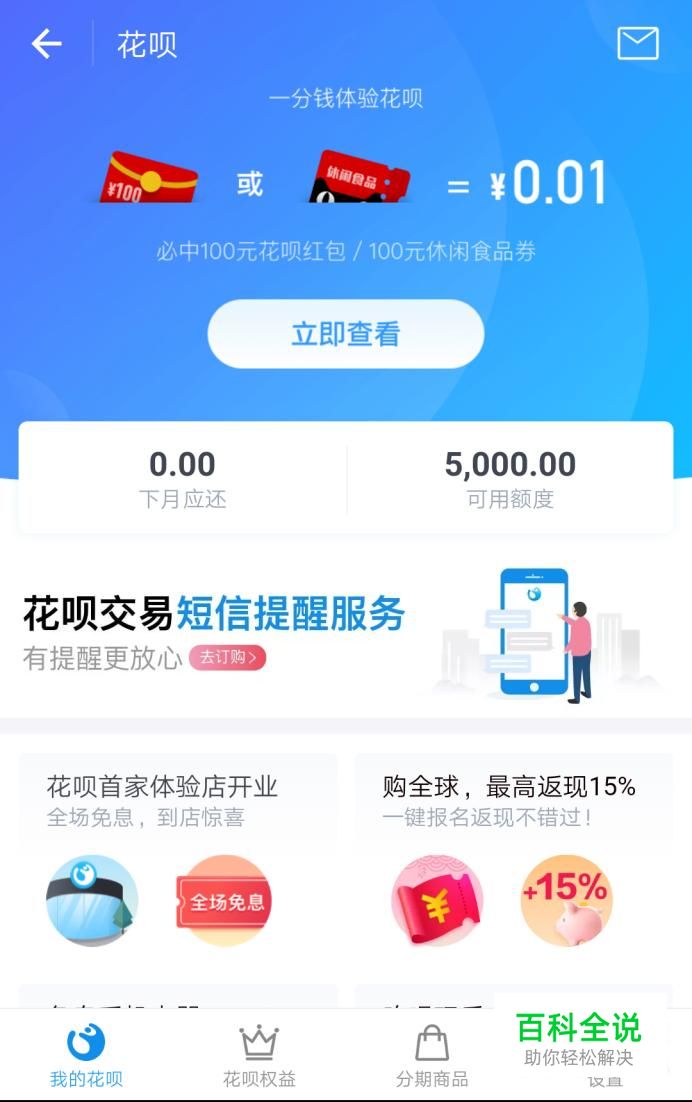Image resolution: width=692 pixels, height=1102 pixels.
Task: Tap 去订购 to subscribe SMS reminders
Action: click(227, 657)
